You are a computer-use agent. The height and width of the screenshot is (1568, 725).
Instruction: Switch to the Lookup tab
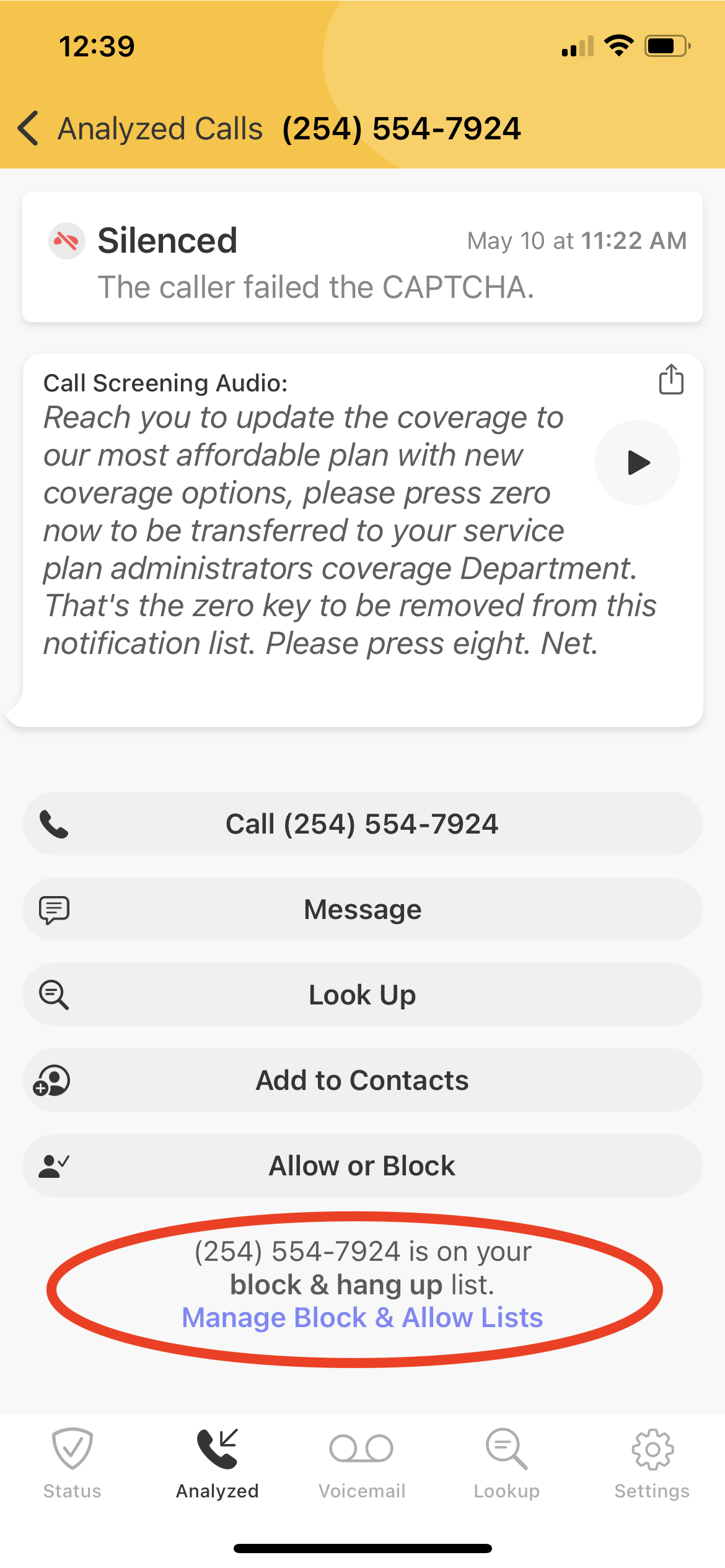click(x=507, y=1464)
